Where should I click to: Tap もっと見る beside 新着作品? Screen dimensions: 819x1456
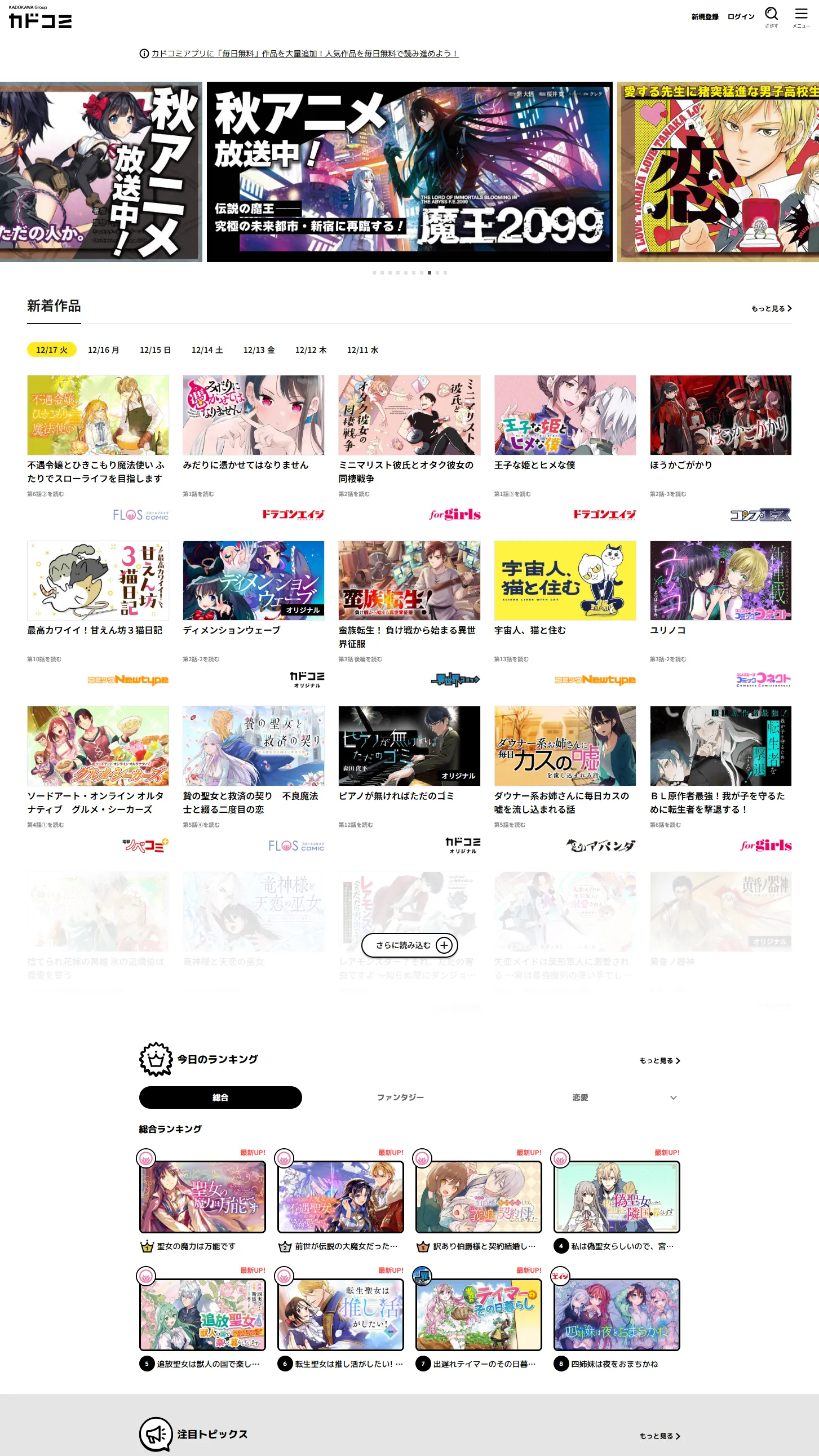pyautogui.click(x=771, y=308)
